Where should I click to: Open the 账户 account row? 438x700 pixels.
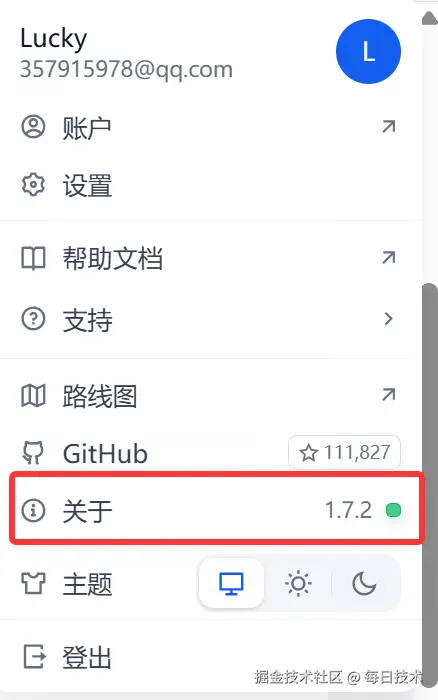pos(210,128)
